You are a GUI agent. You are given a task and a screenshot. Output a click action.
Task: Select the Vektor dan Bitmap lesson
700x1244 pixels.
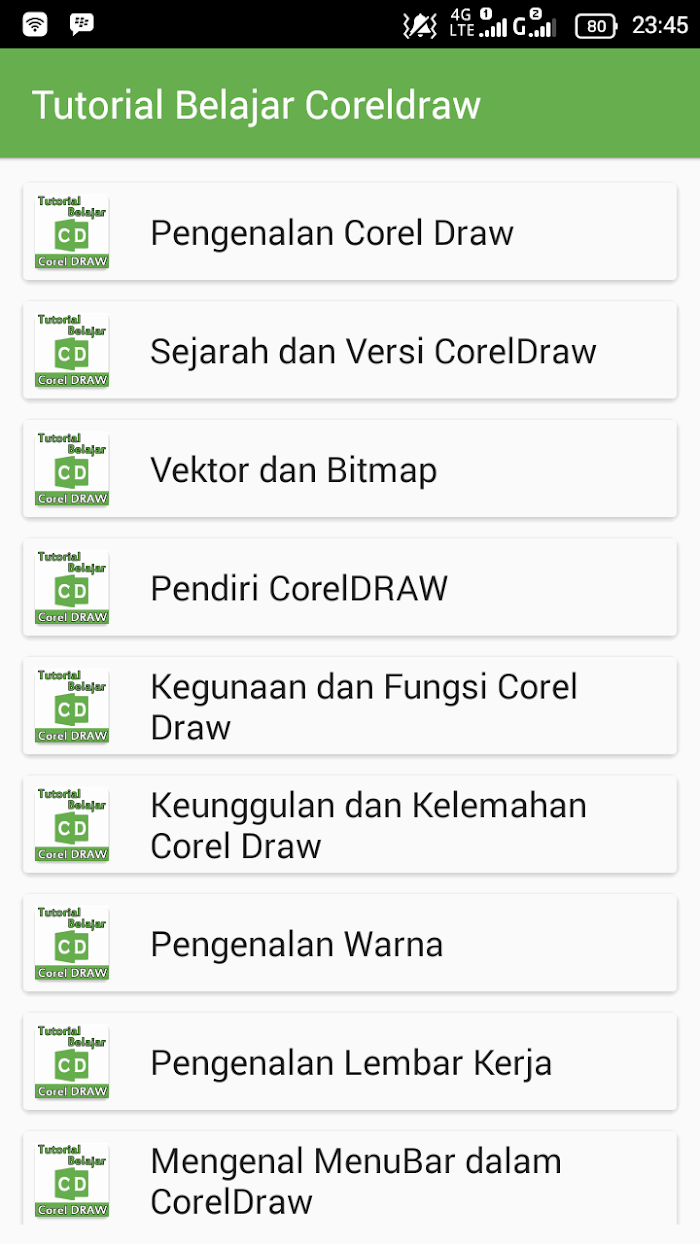(x=350, y=469)
